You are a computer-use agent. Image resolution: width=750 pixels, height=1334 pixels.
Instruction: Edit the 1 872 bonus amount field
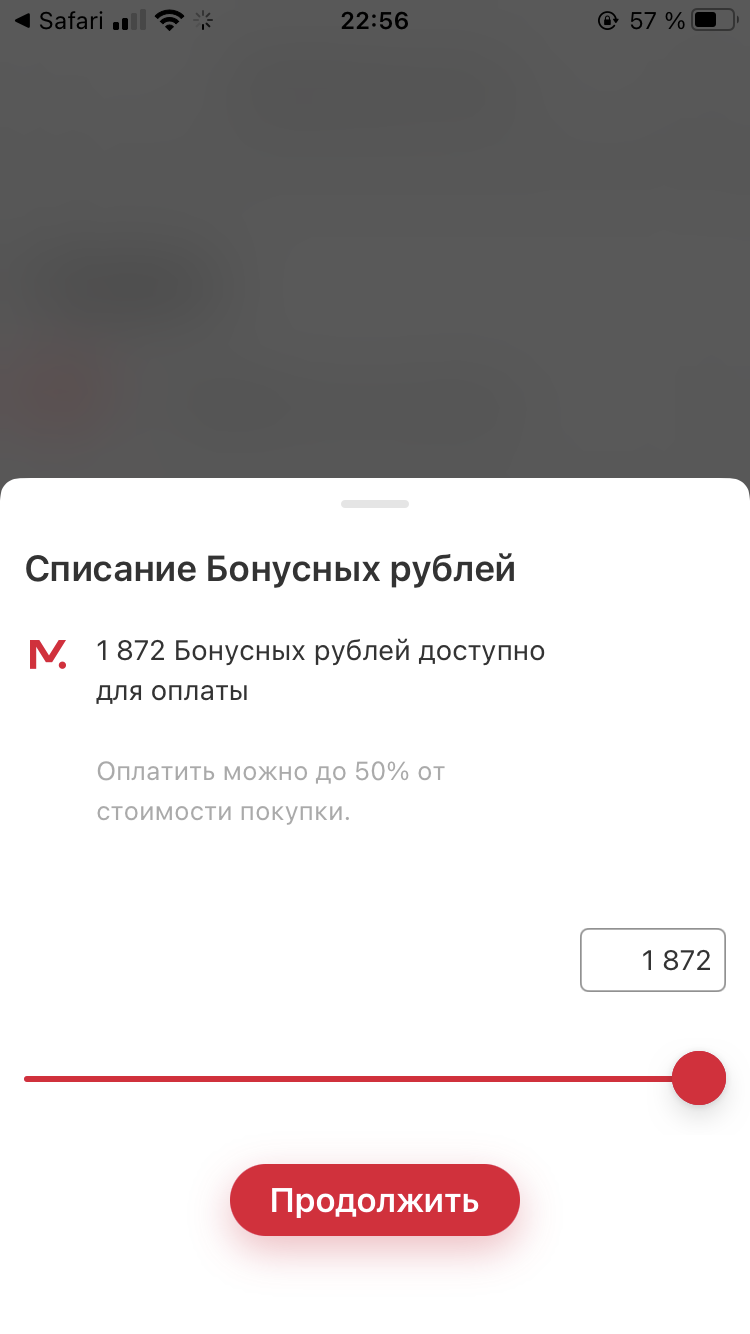[653, 961]
